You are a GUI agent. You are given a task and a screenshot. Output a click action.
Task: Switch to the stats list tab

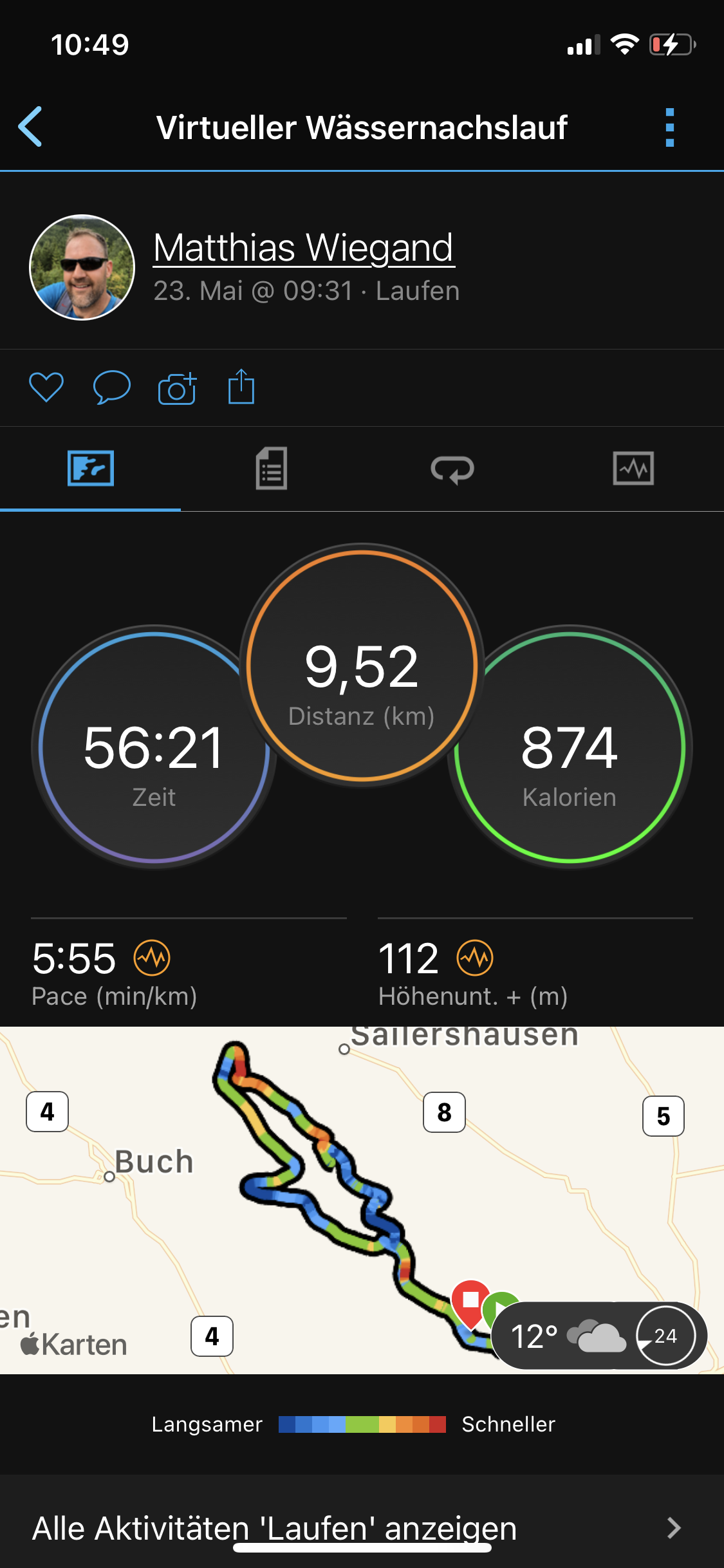271,469
